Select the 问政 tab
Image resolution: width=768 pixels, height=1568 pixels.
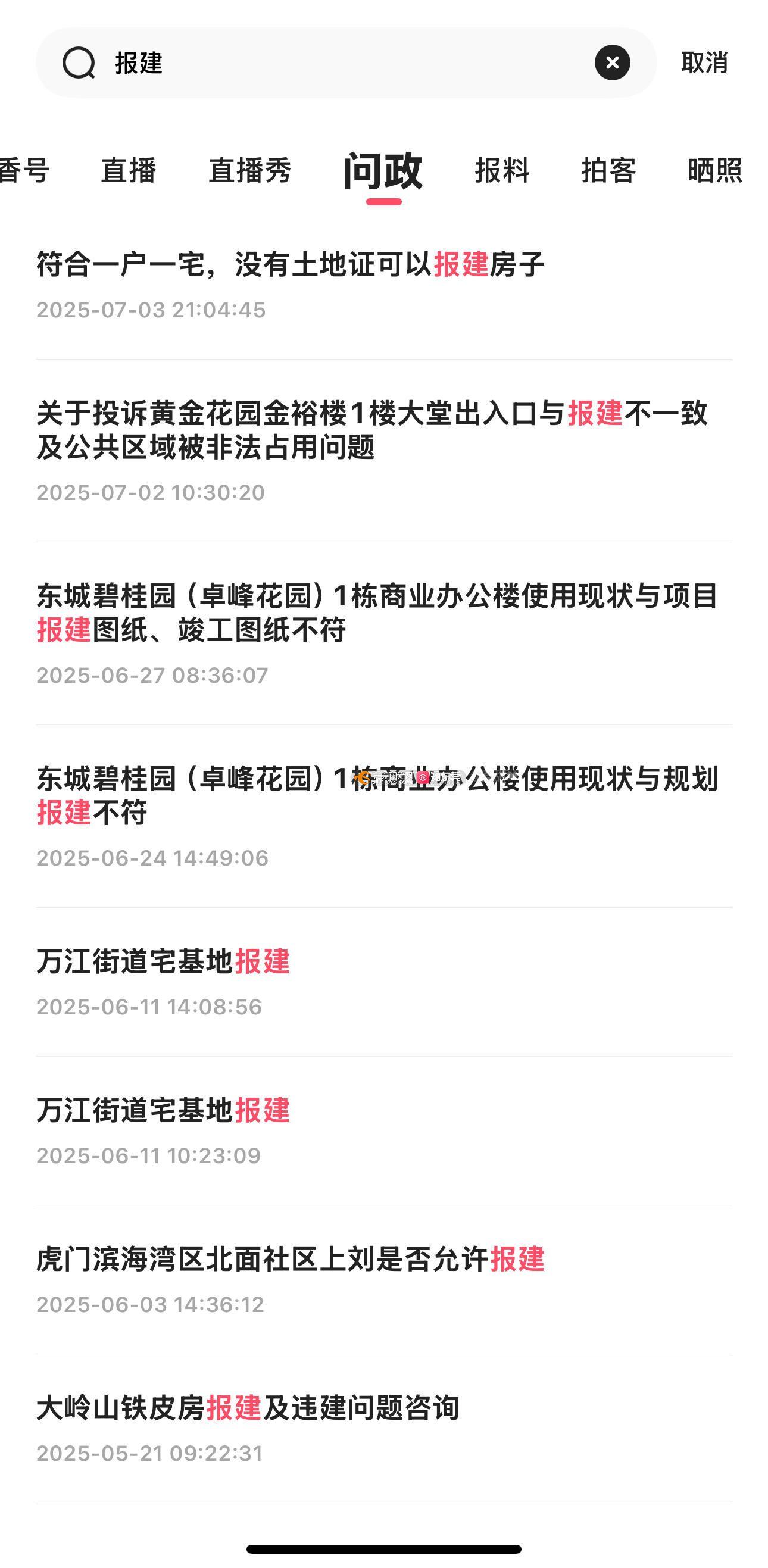(x=383, y=171)
